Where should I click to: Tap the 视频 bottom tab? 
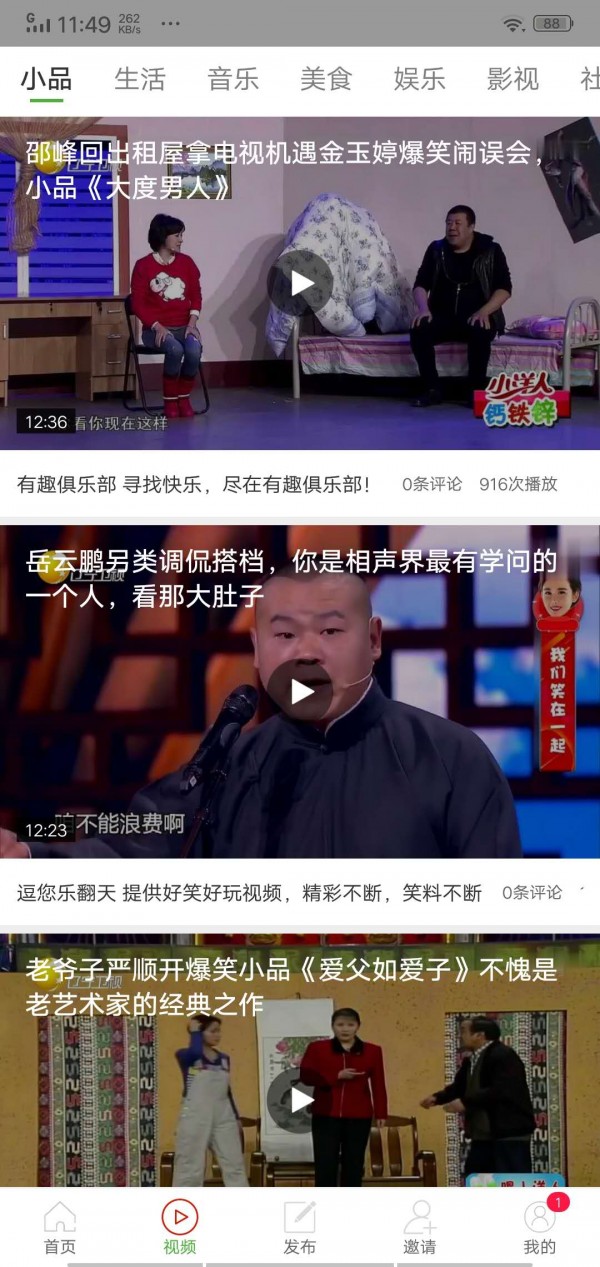click(180, 1227)
